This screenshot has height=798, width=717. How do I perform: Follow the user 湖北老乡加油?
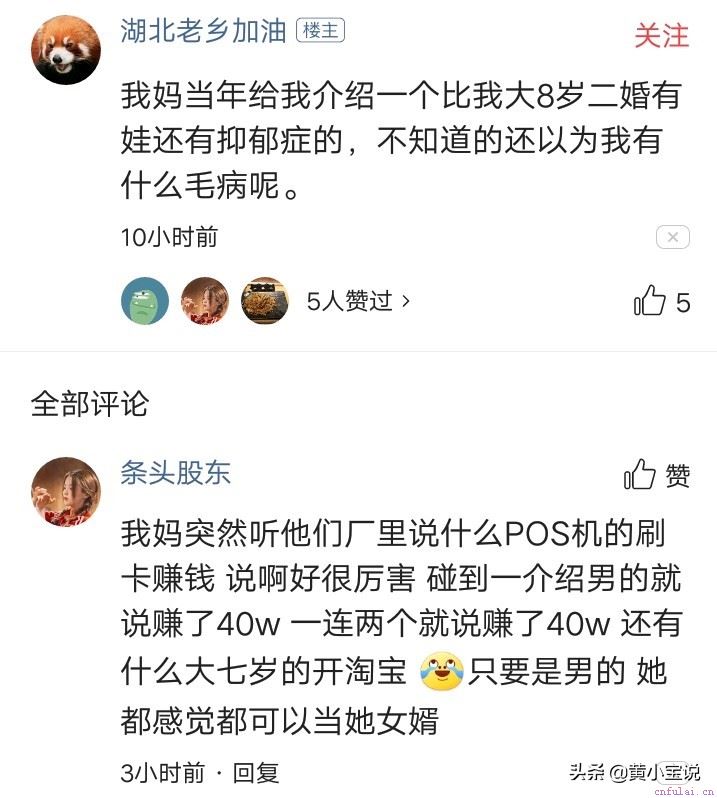pos(661,35)
